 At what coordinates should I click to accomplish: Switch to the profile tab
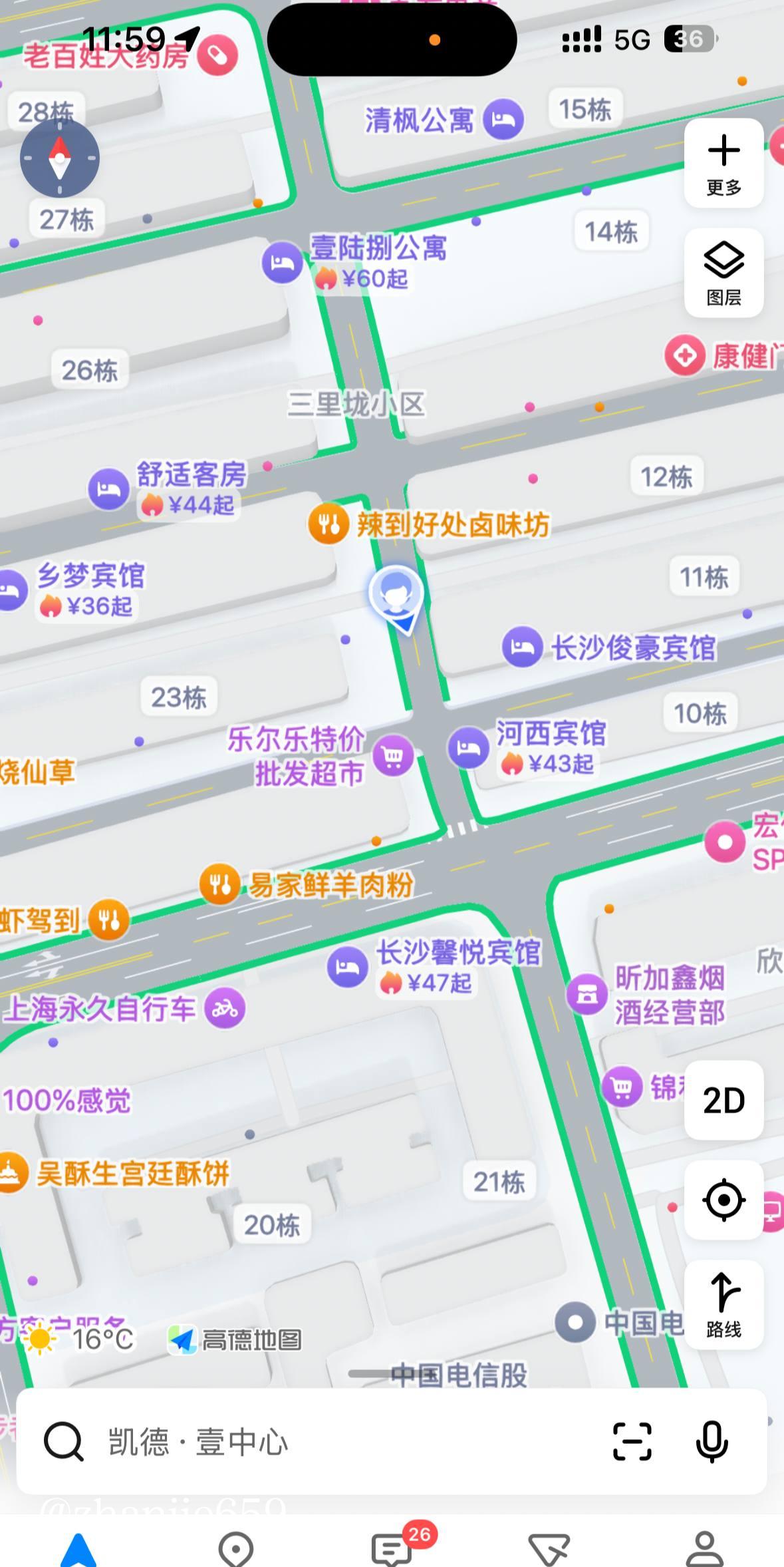705,1549
